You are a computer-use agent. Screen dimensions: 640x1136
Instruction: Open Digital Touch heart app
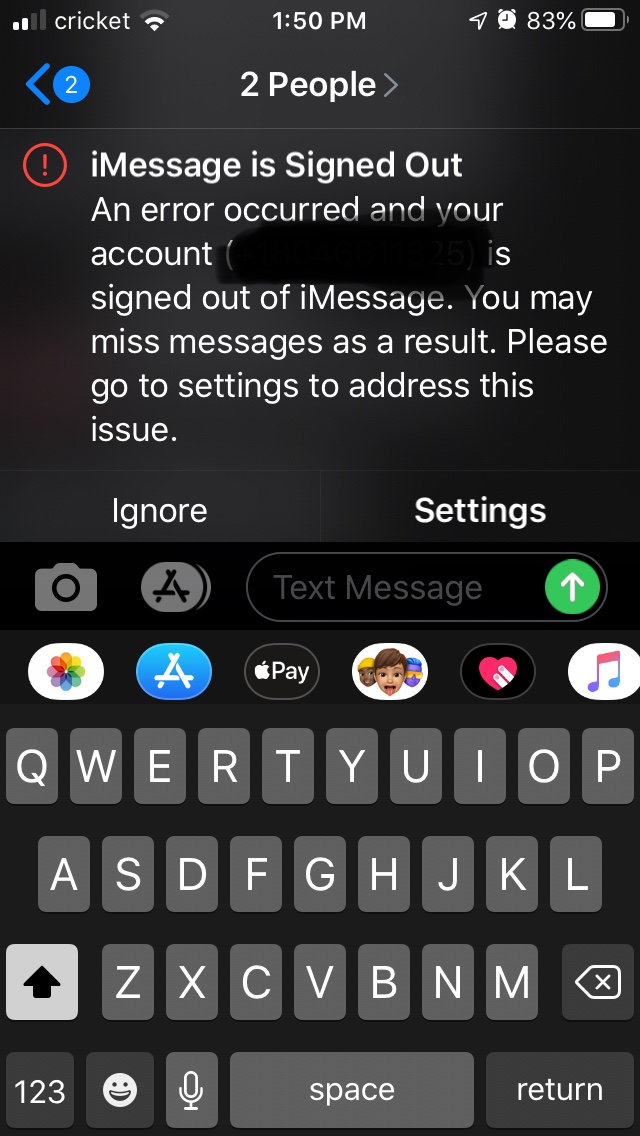[x=498, y=671]
